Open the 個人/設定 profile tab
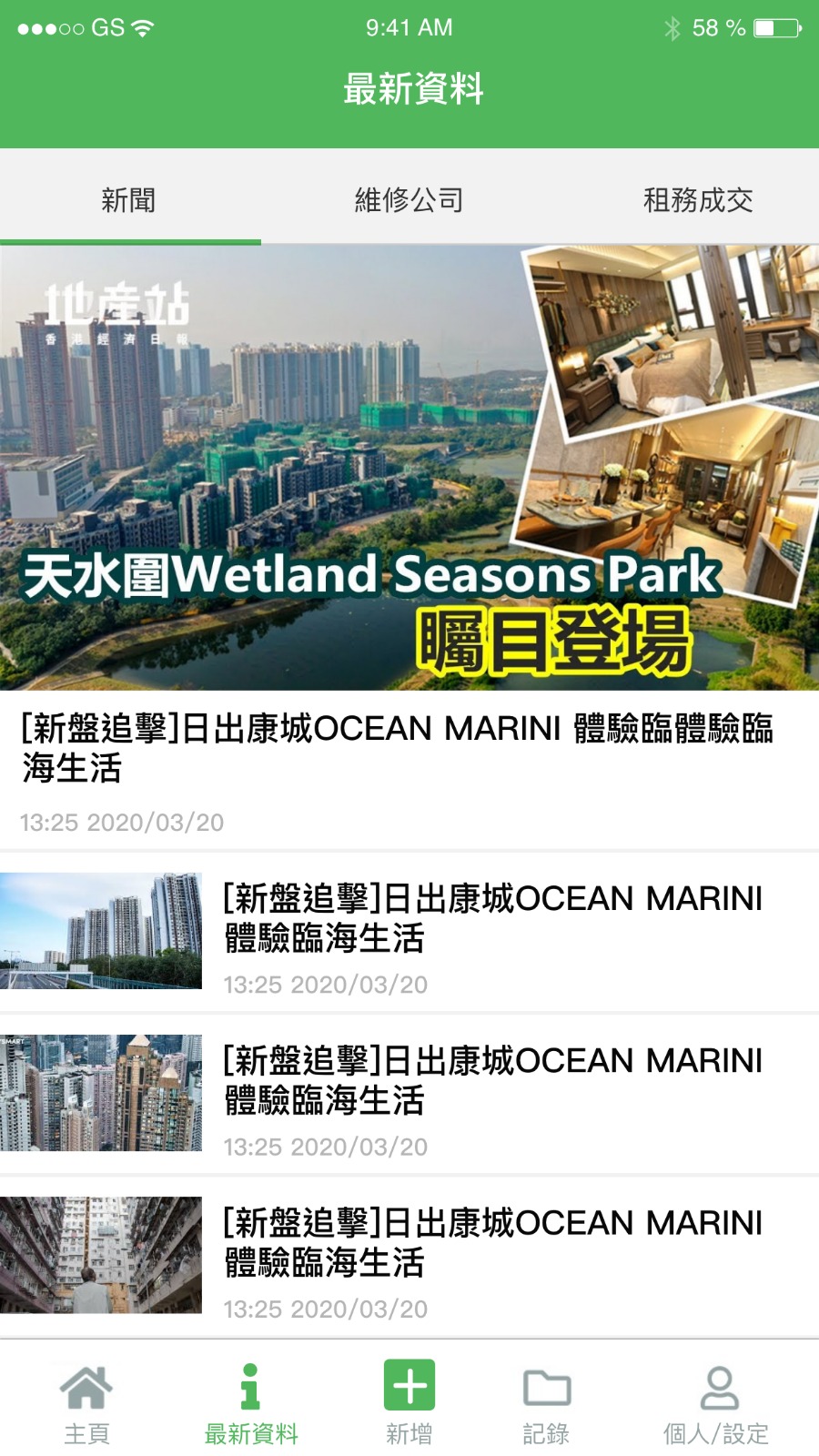The width and height of the screenshot is (819, 1456). pos(716,1403)
